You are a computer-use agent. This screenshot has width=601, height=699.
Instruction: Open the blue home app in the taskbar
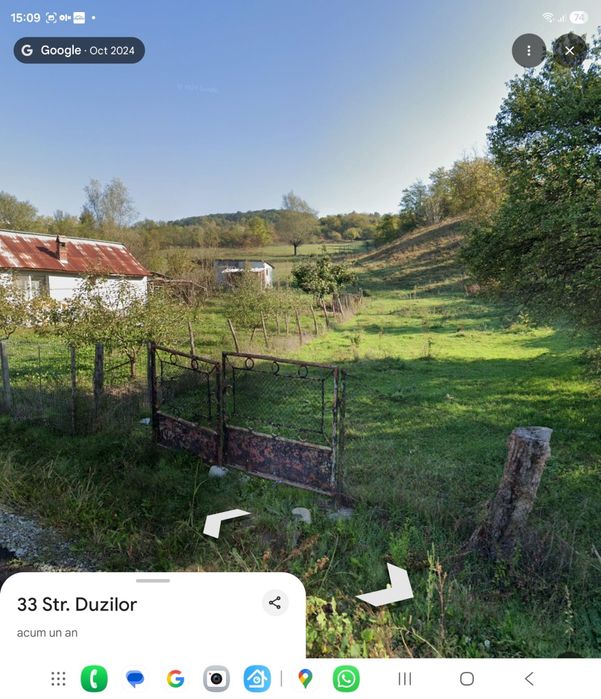(x=257, y=679)
